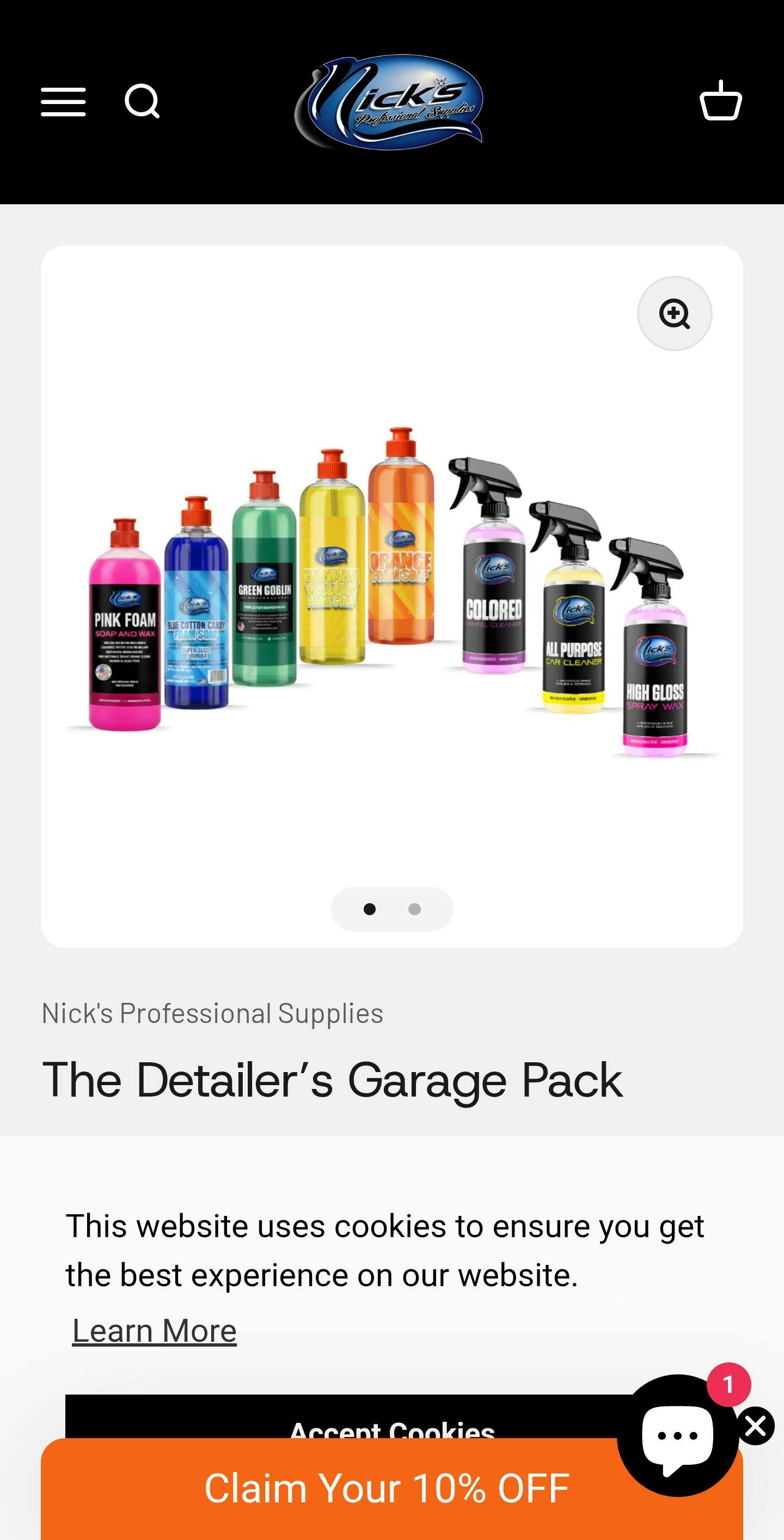The width and height of the screenshot is (784, 1540).
Task: Follow the Learn More cookies link
Action: [x=155, y=1331]
